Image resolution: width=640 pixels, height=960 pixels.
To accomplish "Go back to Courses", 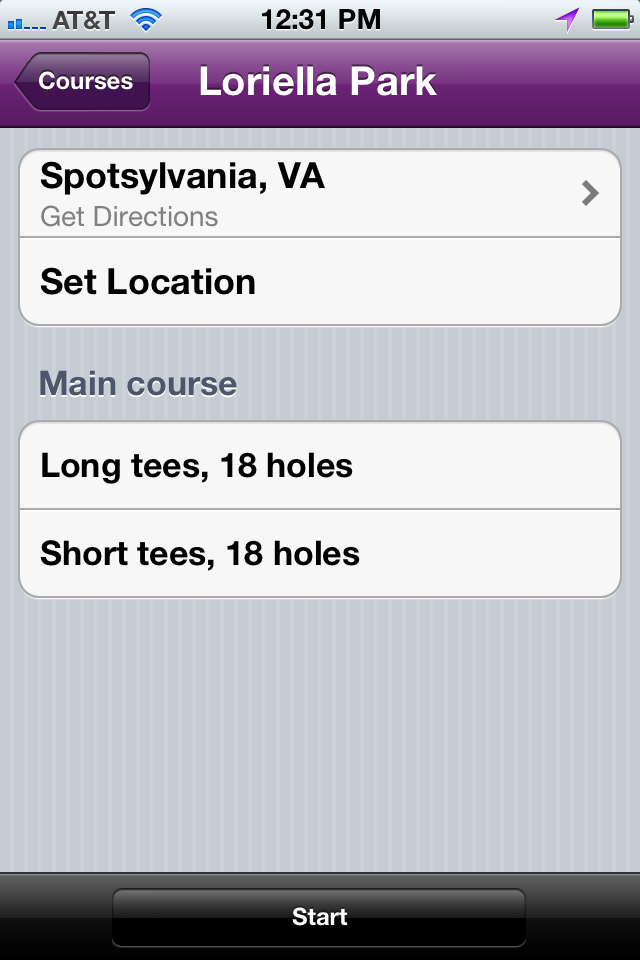I will pos(84,82).
